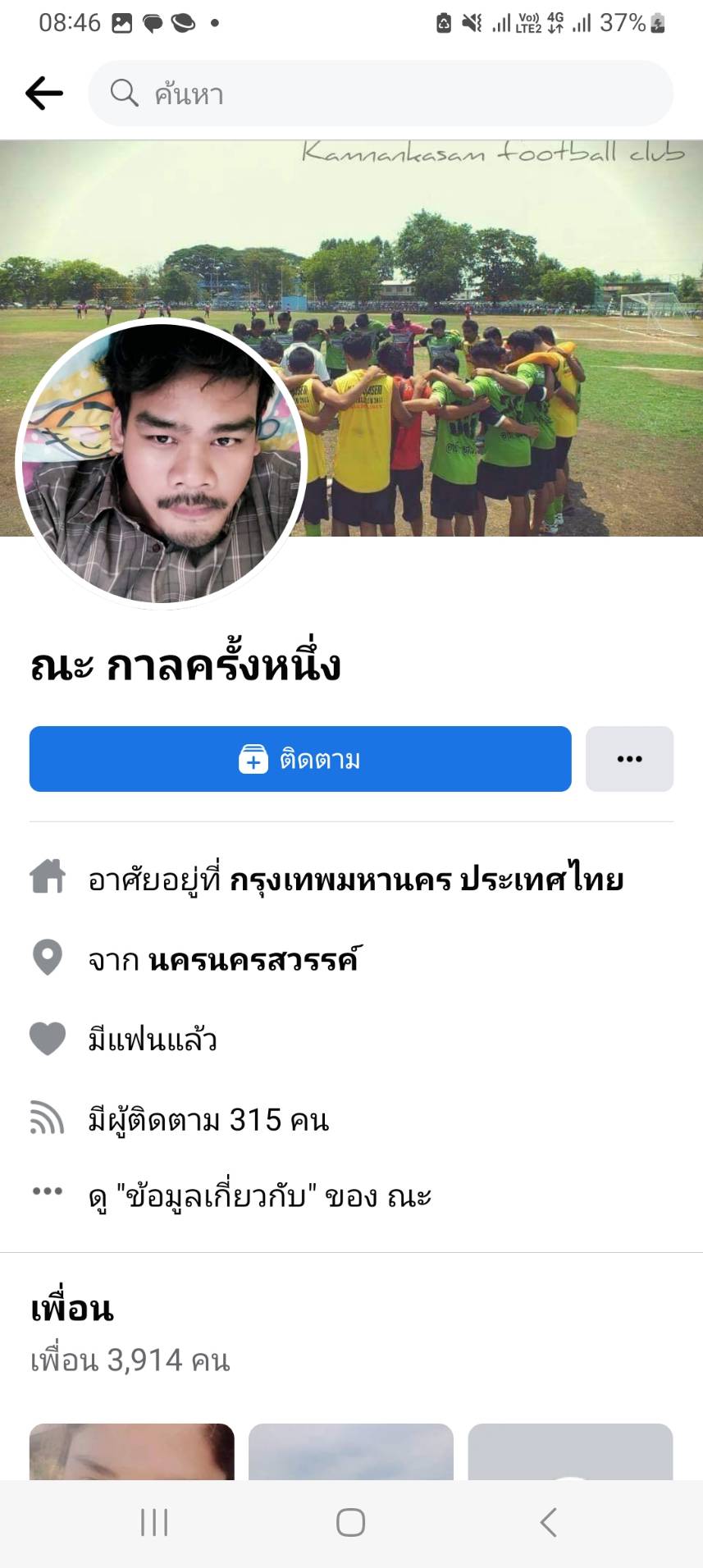Follow this profile with ติดตาม button
Screen dimensions: 703x1568
pyautogui.click(x=300, y=759)
